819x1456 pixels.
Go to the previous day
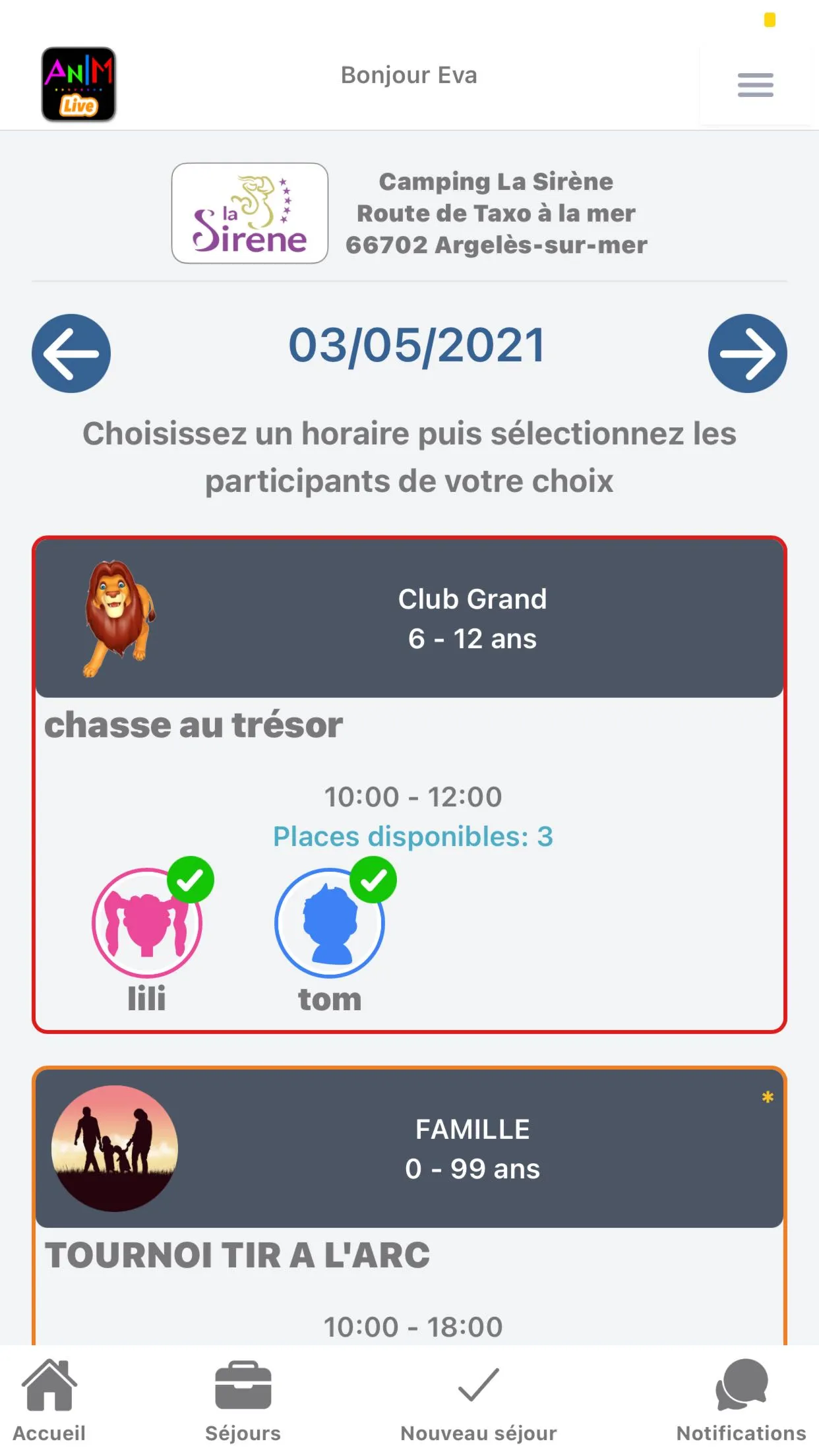tap(71, 353)
